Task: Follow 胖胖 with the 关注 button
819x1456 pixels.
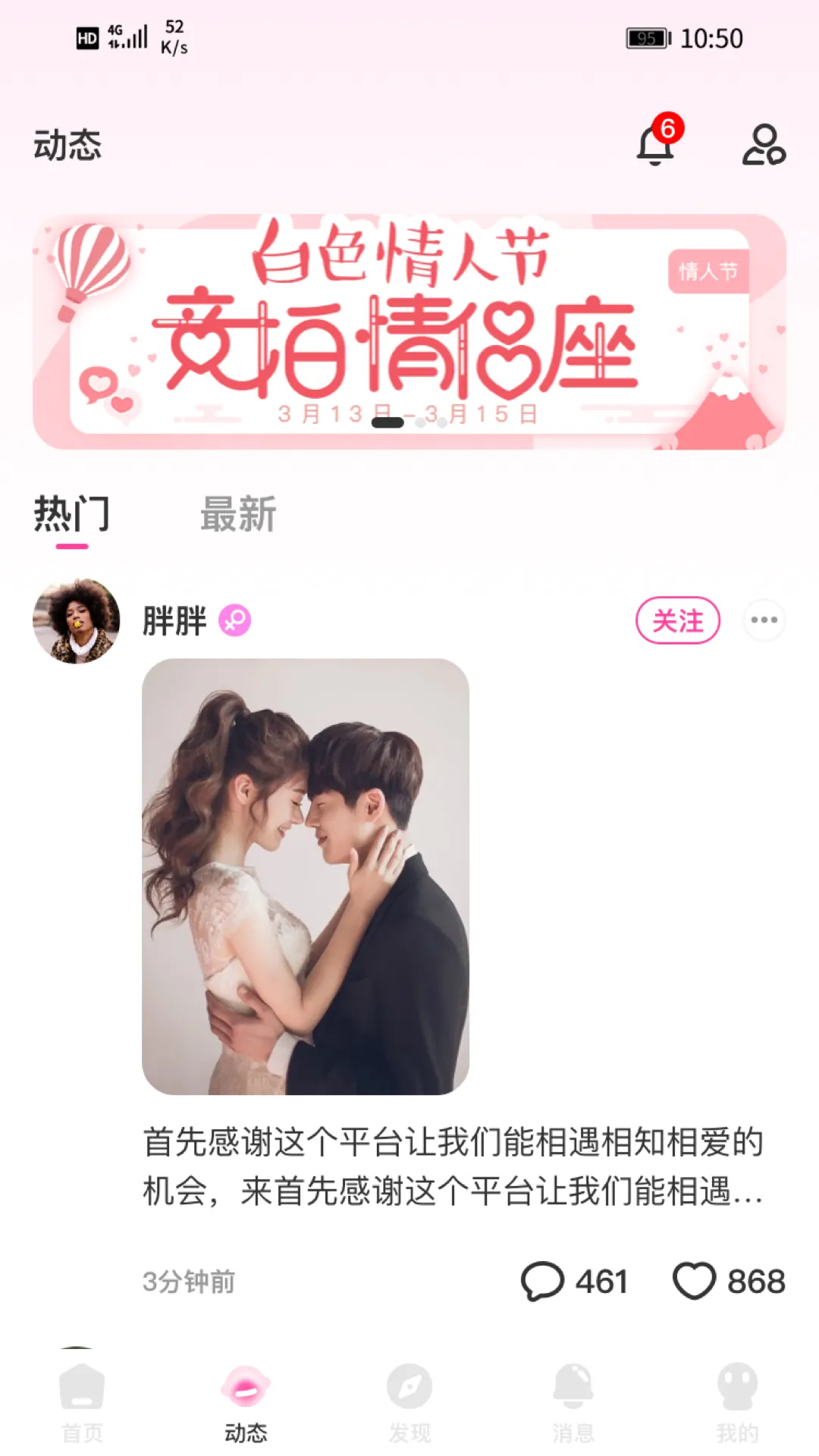Action: (677, 621)
